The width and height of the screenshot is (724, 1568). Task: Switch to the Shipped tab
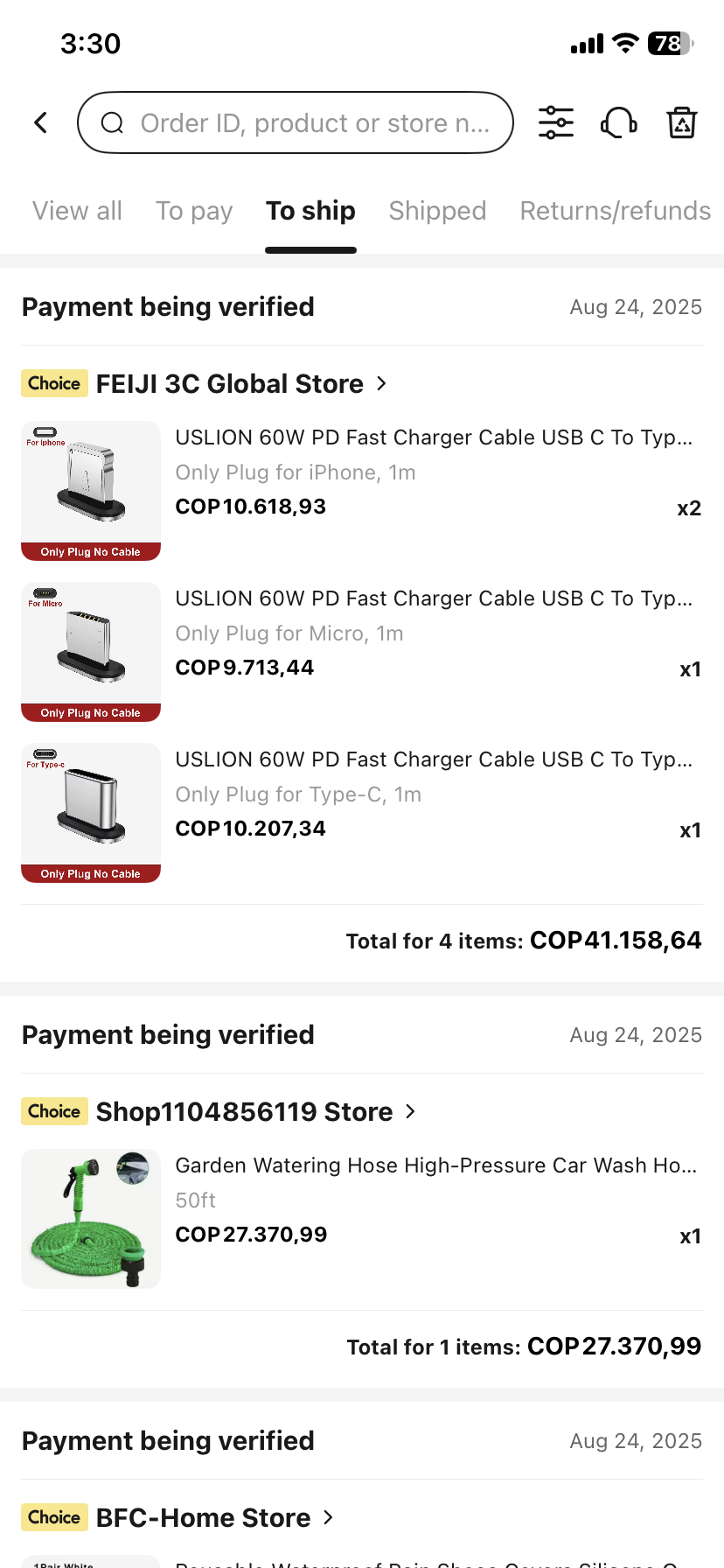click(437, 211)
